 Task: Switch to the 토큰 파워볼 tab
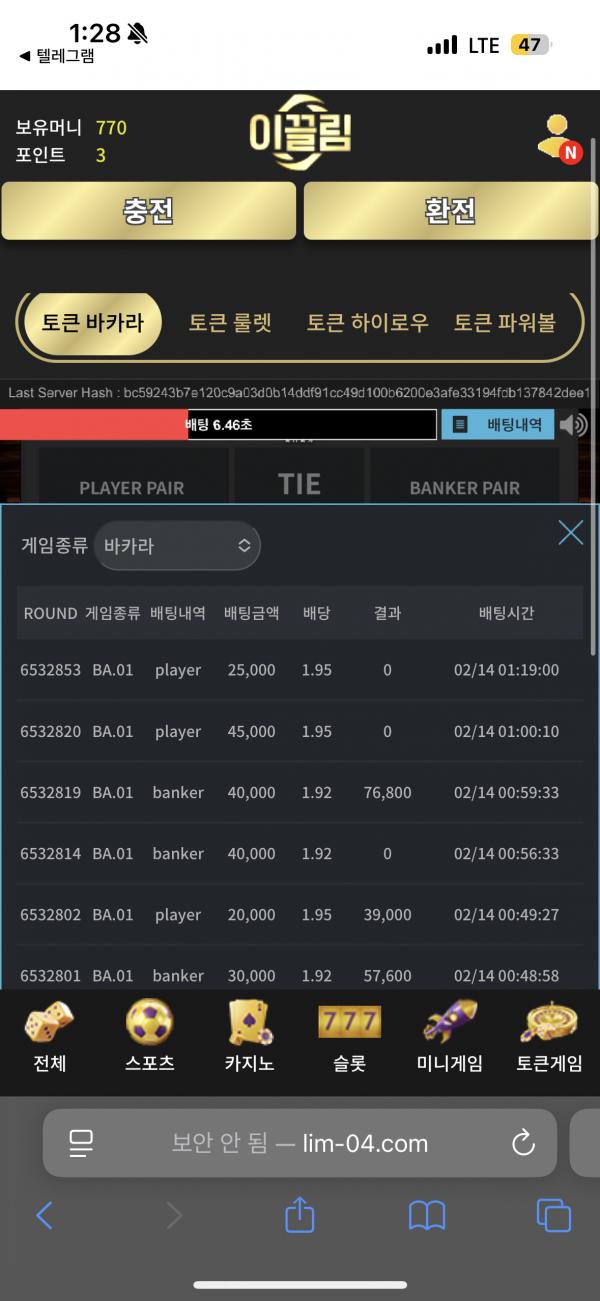point(504,323)
